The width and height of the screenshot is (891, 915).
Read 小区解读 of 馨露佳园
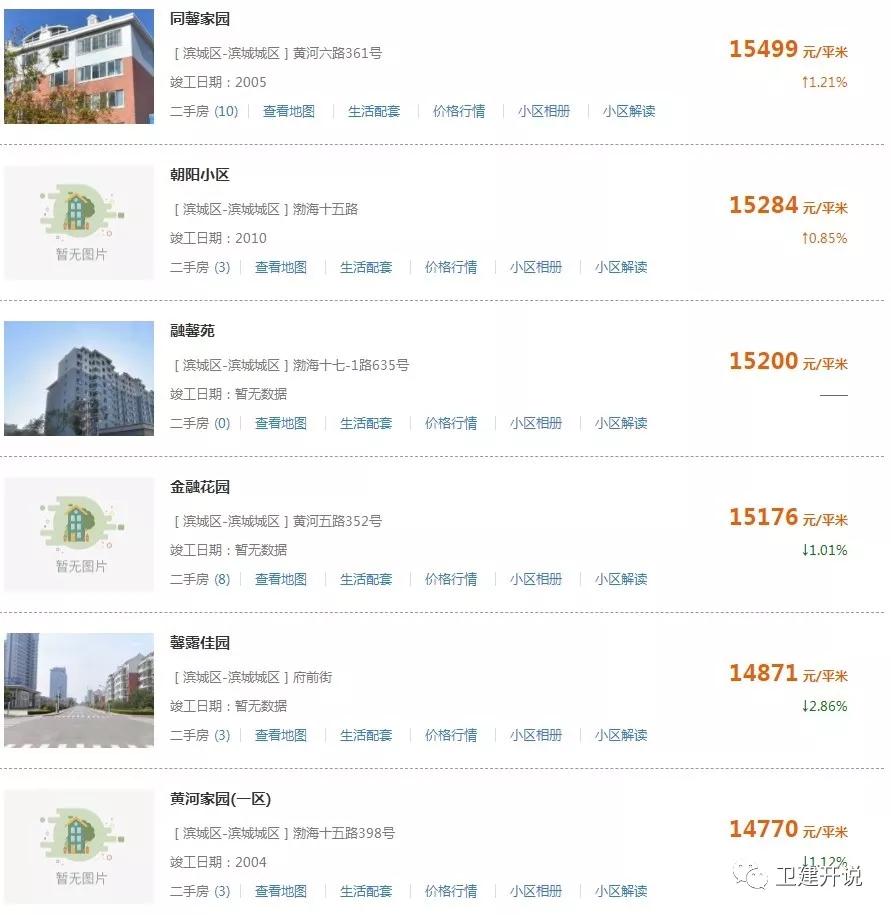click(x=625, y=735)
